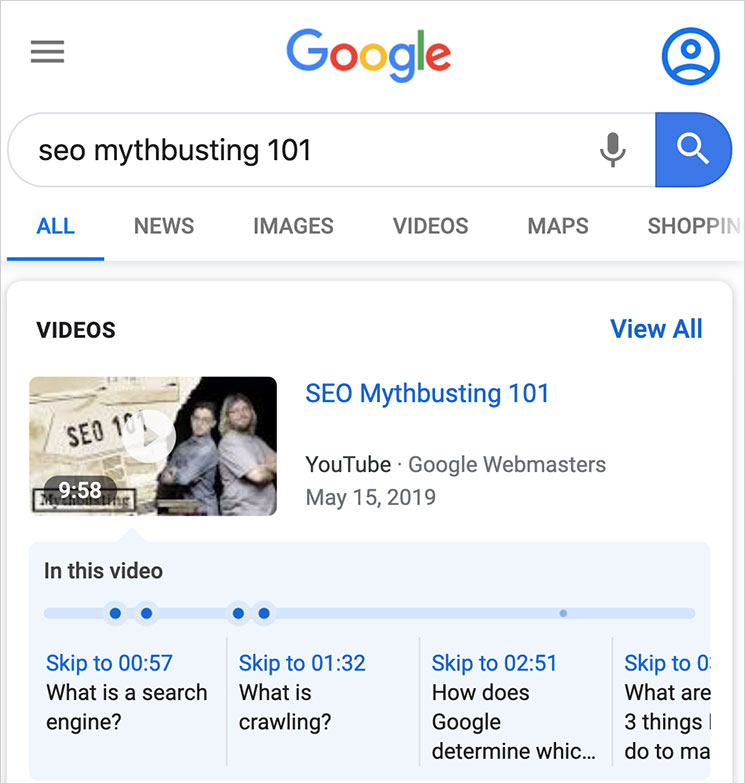Switch to the News tab

[x=164, y=226]
